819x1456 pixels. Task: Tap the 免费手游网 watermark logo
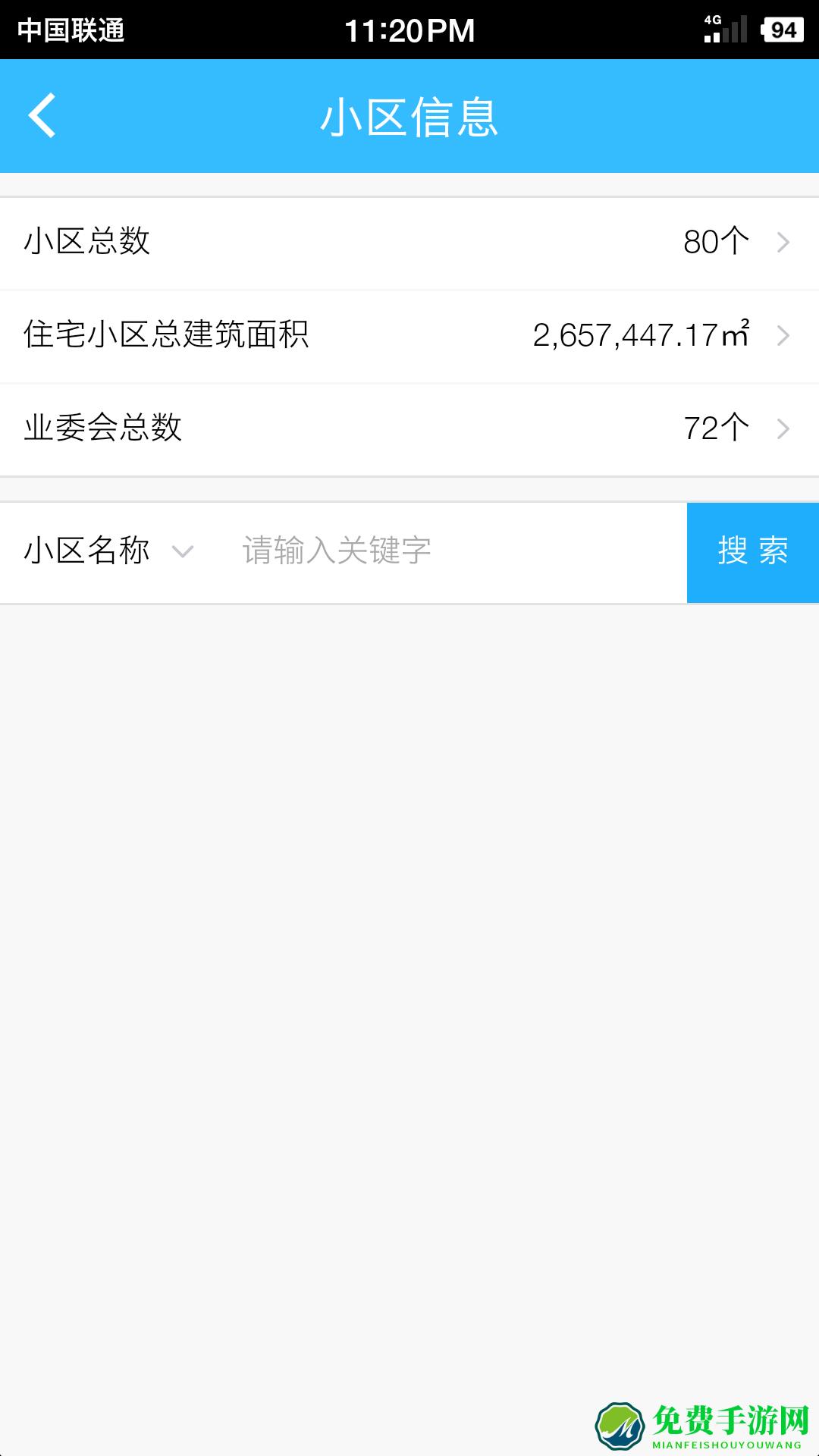point(622,1422)
